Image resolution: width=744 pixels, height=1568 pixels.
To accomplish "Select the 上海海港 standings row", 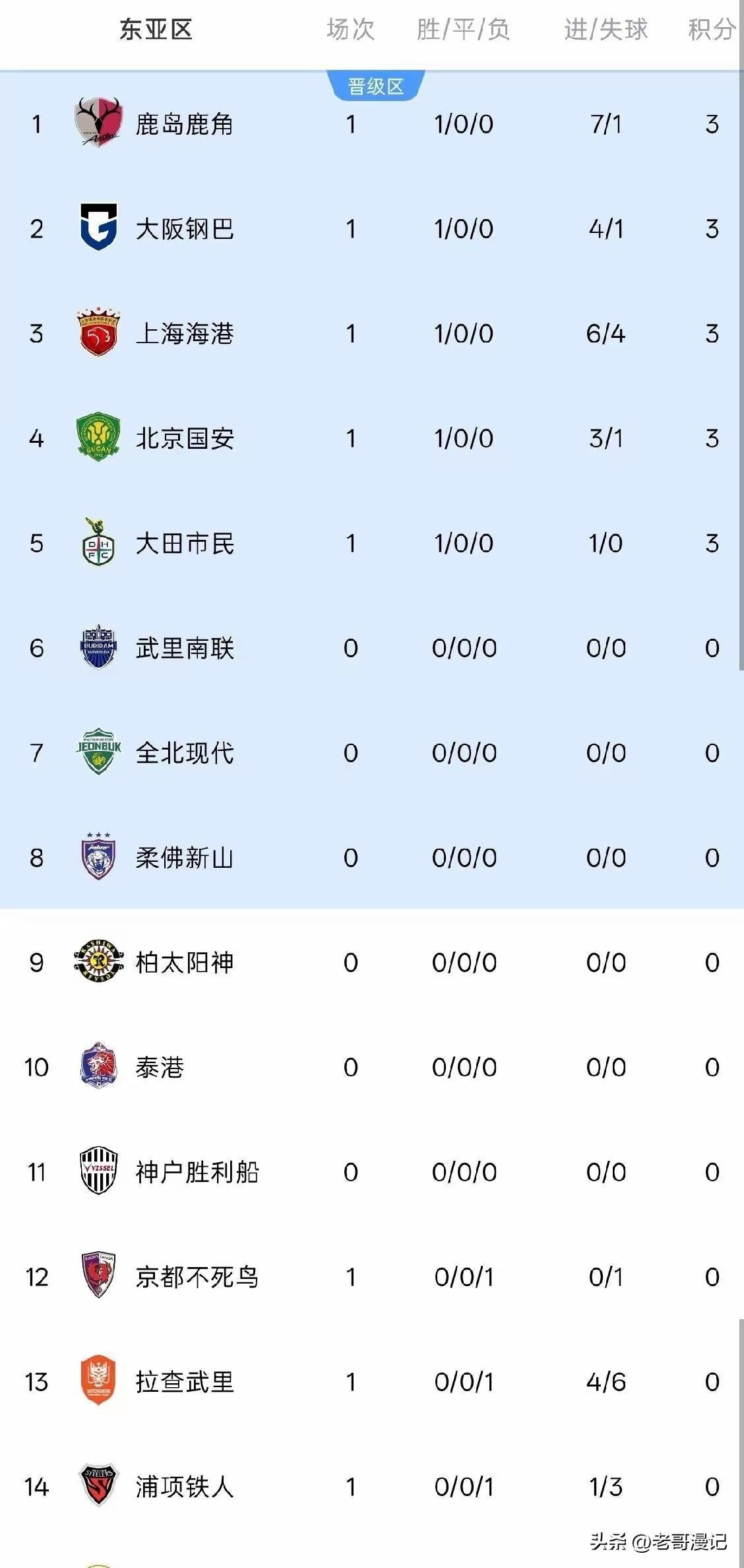I will pos(372,334).
